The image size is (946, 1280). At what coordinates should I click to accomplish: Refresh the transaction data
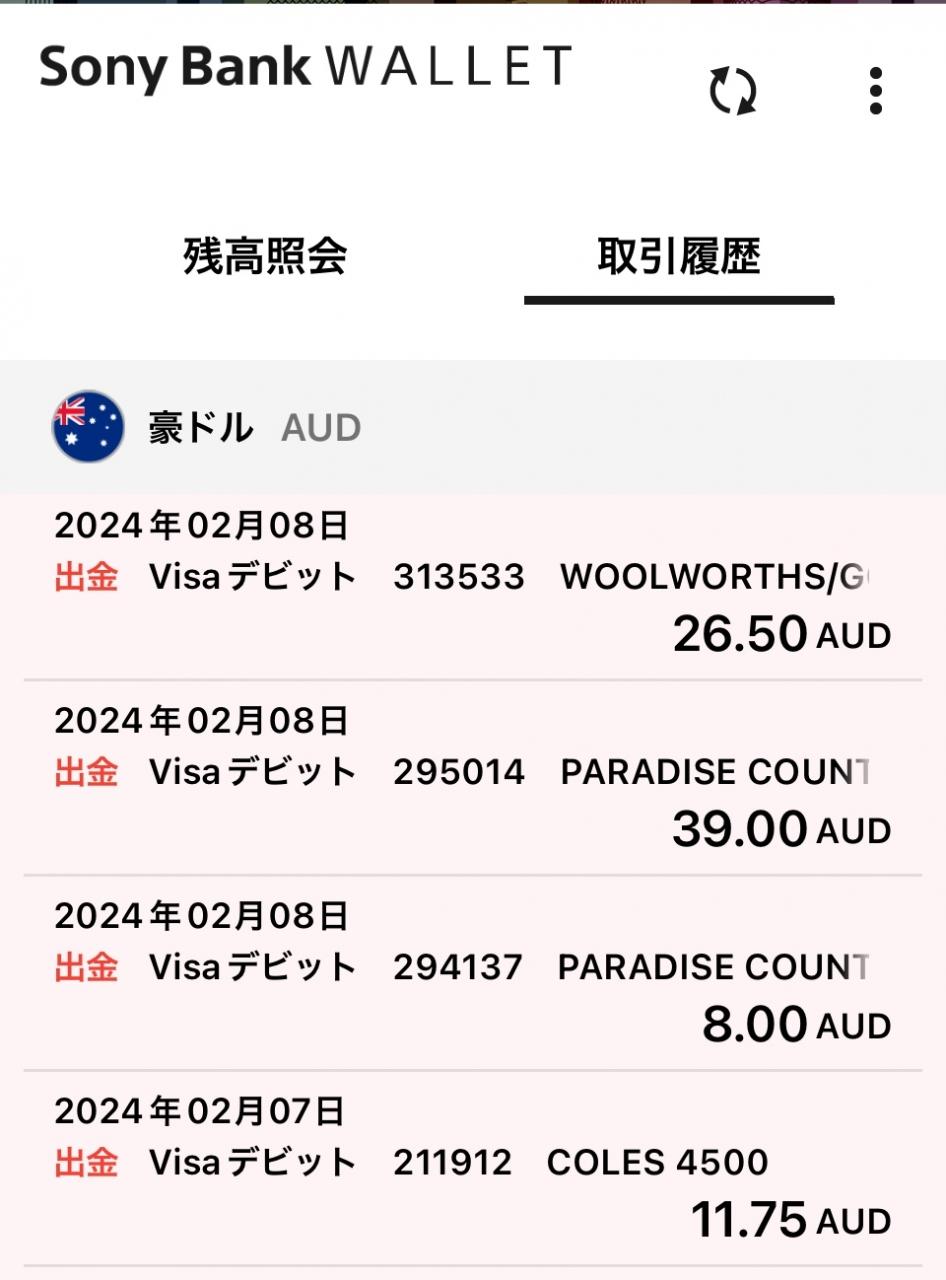point(732,91)
